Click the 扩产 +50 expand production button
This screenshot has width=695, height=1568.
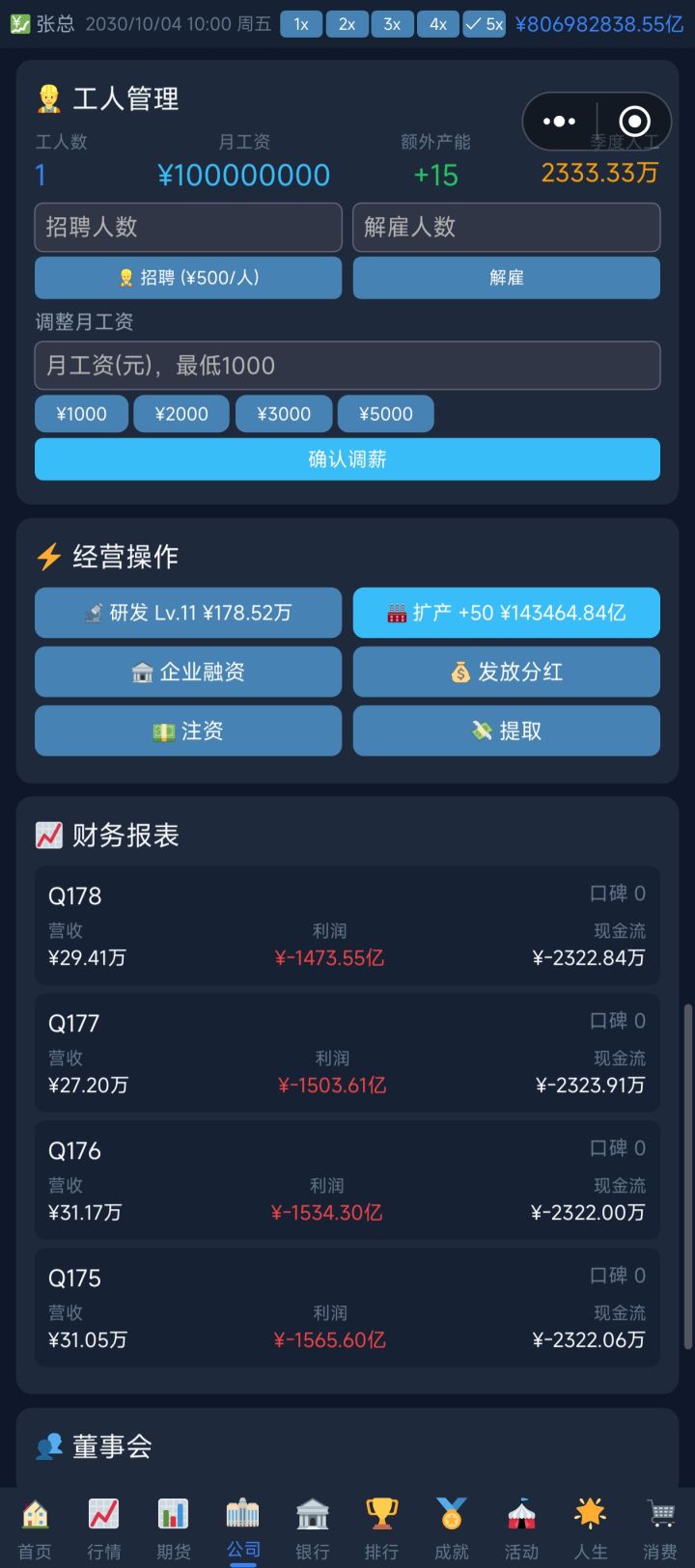pos(506,613)
